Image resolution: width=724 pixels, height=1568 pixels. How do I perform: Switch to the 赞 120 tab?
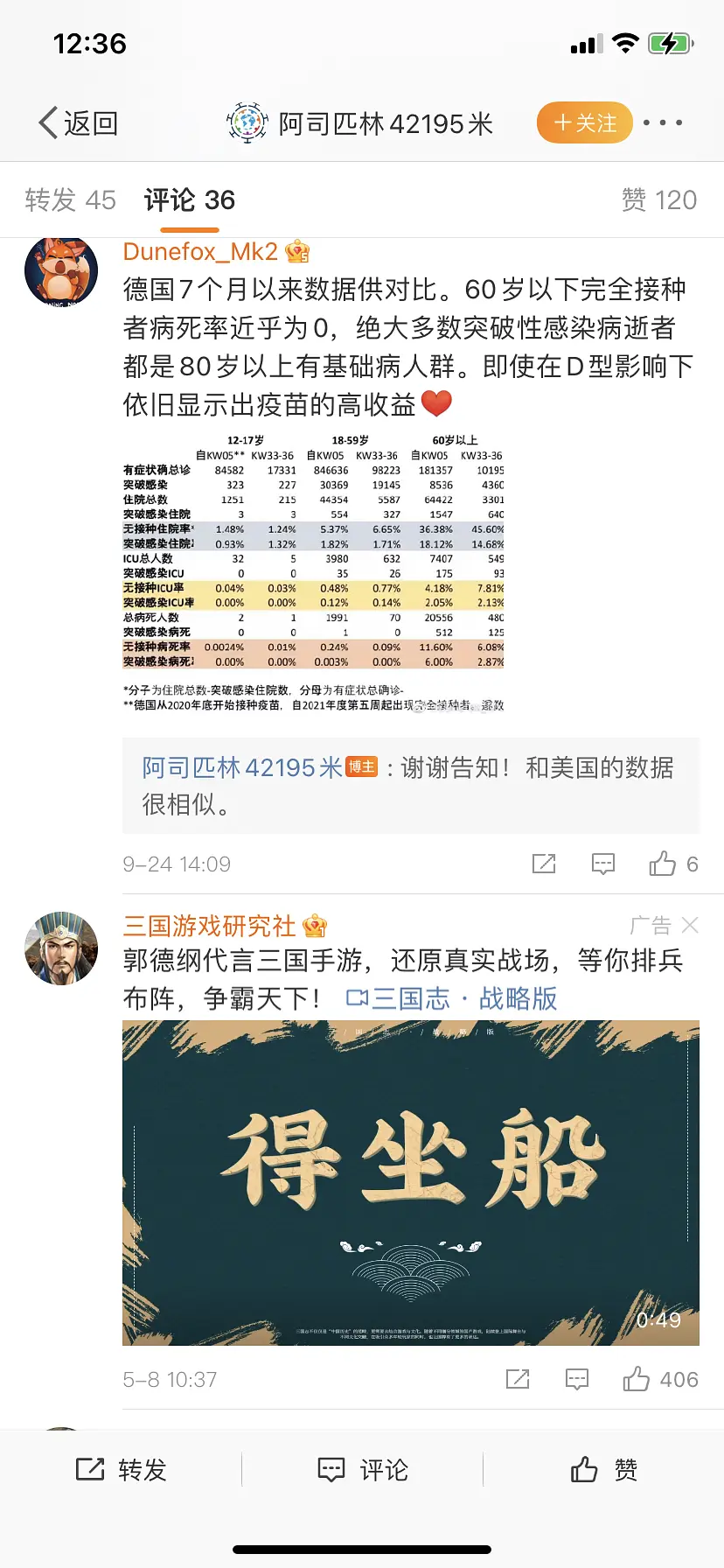pos(658,200)
